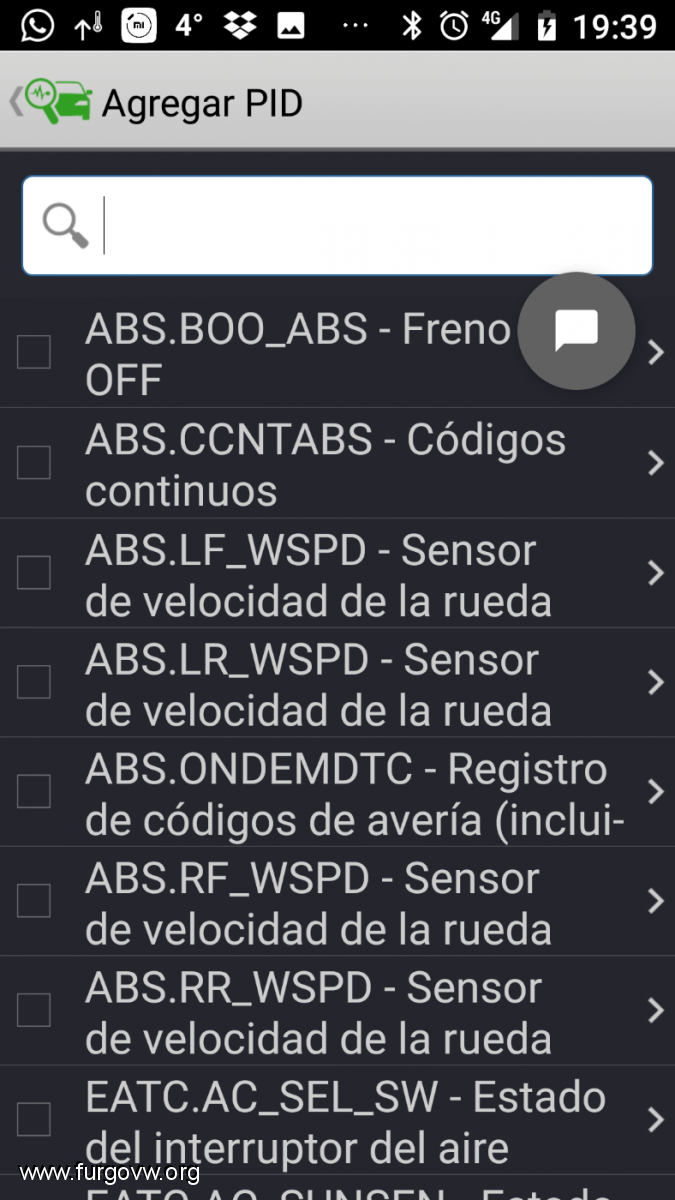The height and width of the screenshot is (1200, 675).
Task: Tick the EATC.AC_SEL_SW checkbox
Action: tap(34, 1120)
